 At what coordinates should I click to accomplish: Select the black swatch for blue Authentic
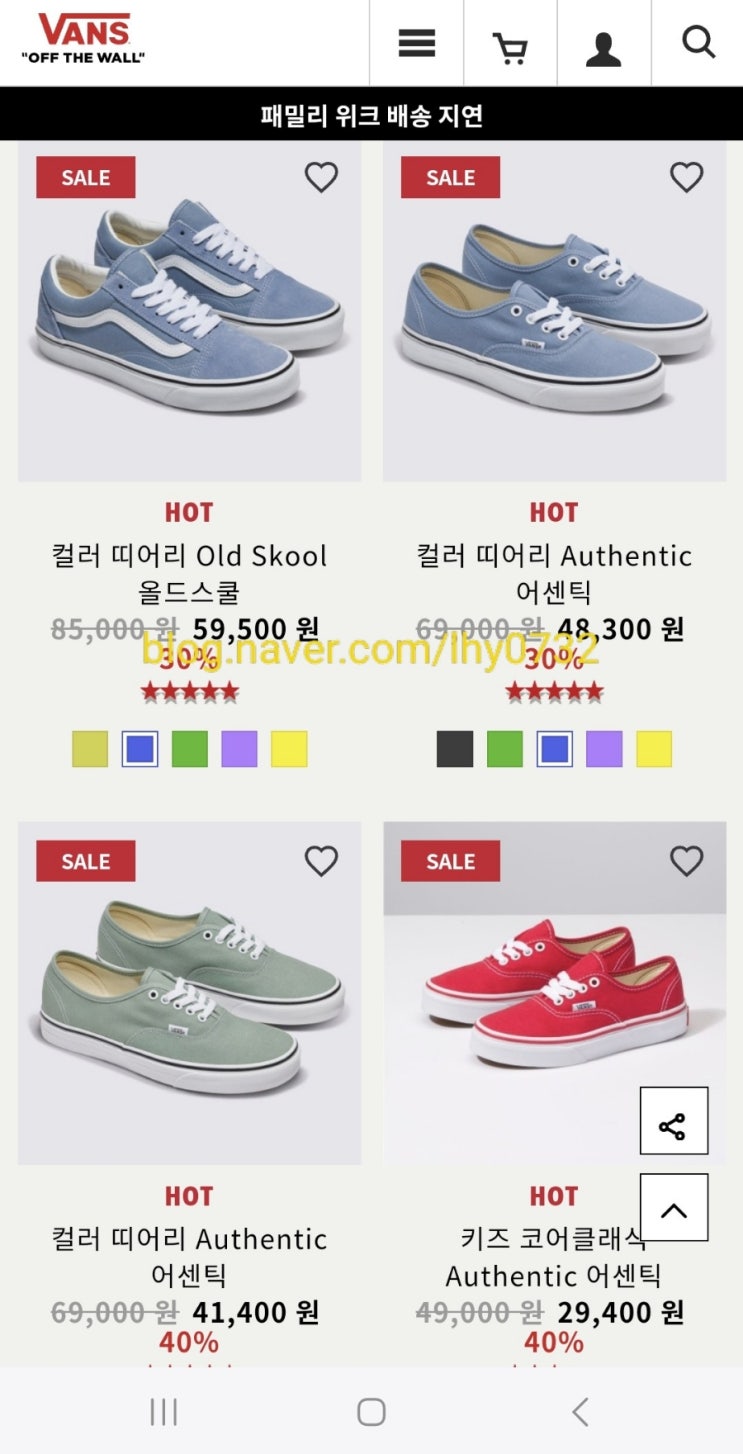click(x=455, y=749)
